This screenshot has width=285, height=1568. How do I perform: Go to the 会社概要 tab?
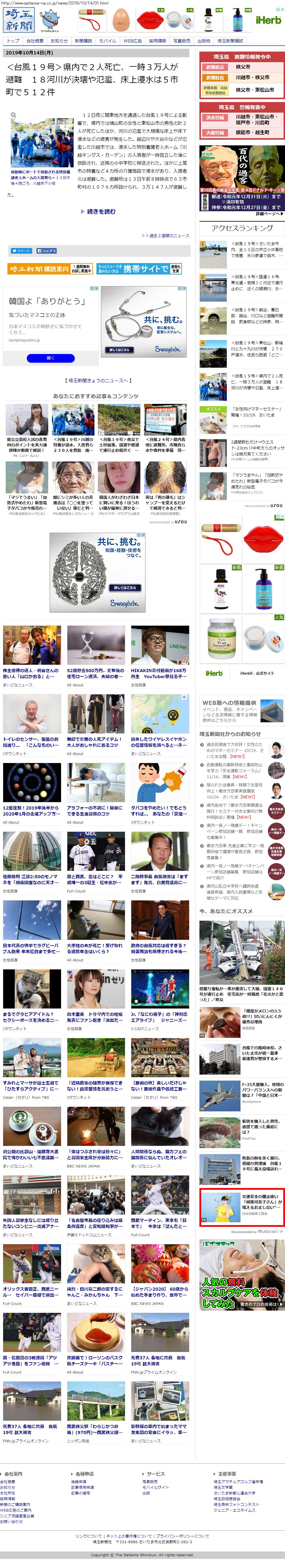click(35, 41)
